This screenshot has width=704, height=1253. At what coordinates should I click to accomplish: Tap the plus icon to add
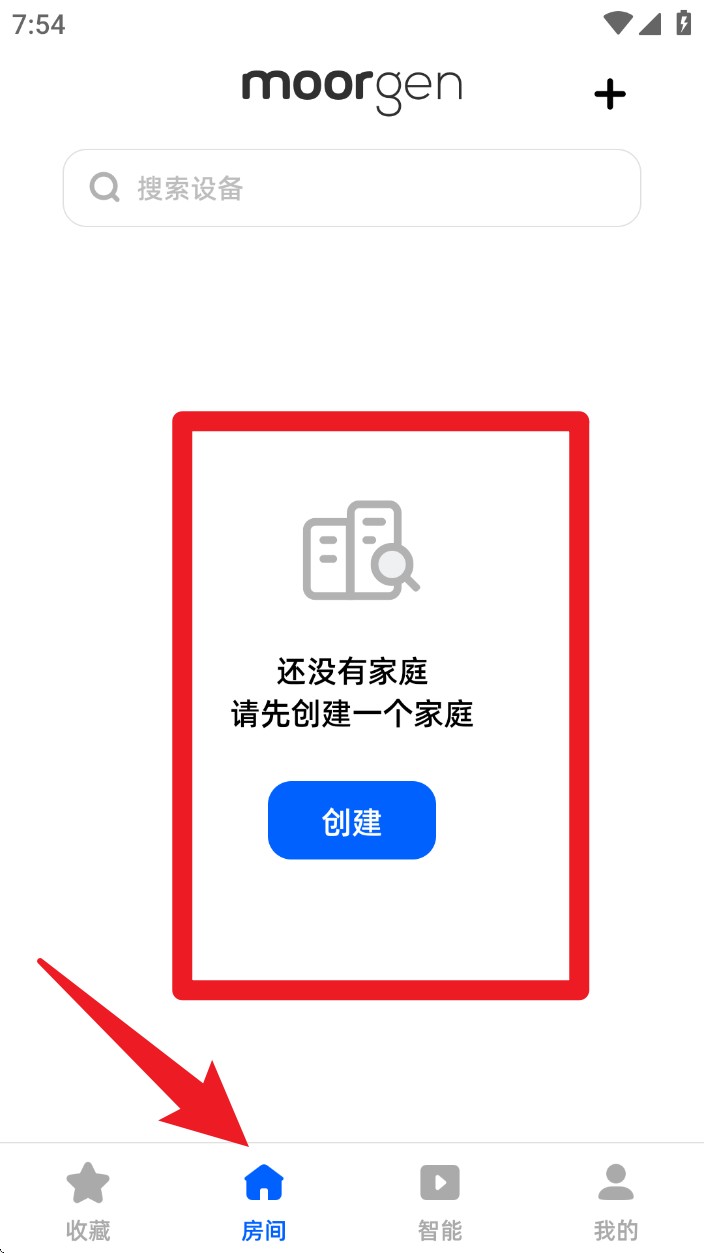609,95
